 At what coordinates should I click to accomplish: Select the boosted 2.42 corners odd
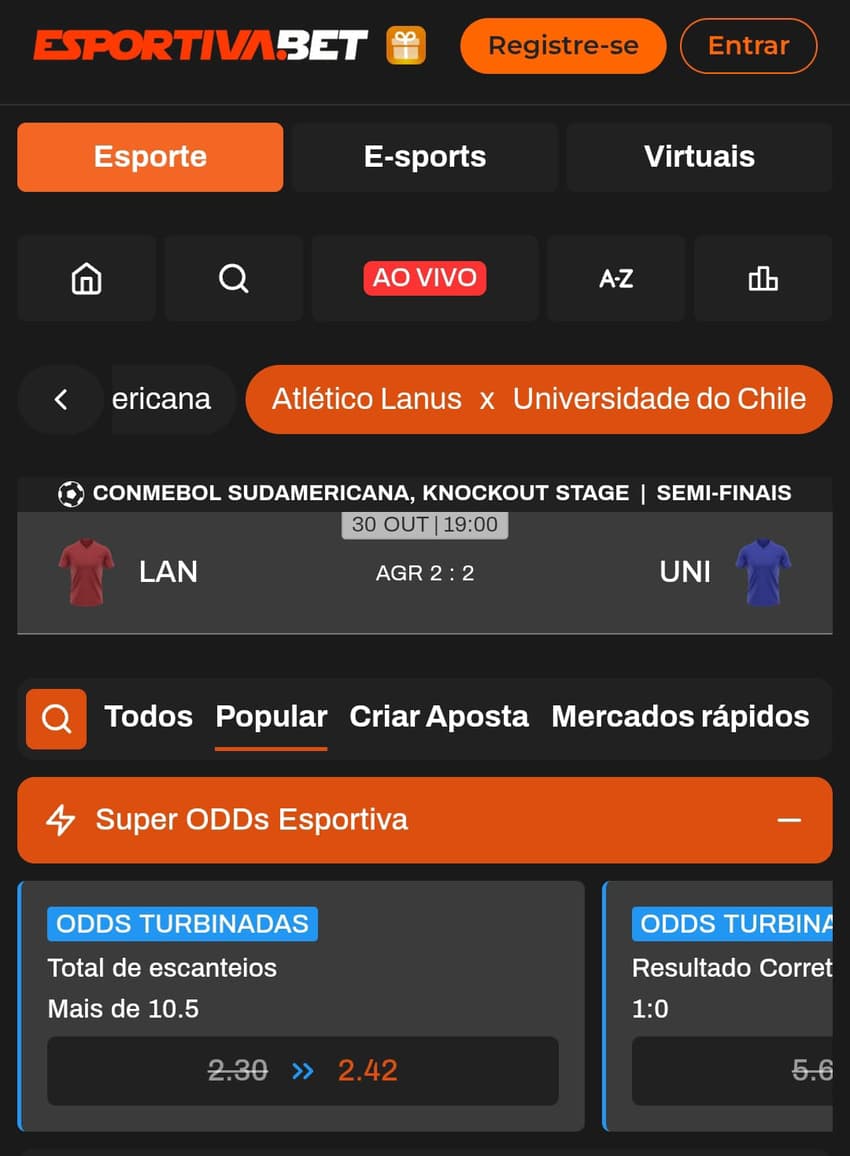click(x=367, y=1070)
